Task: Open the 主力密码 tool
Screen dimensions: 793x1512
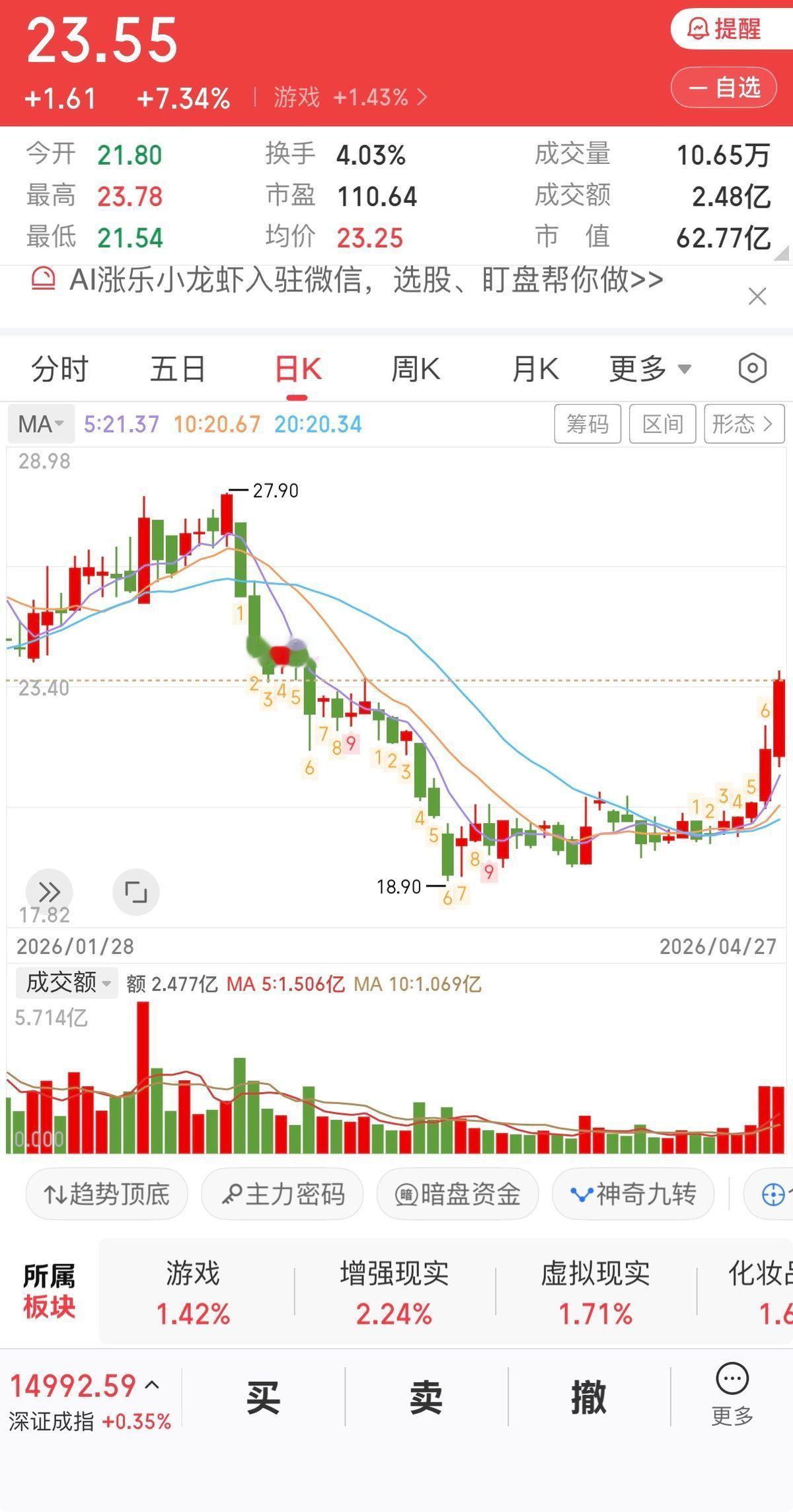Action: (x=282, y=1194)
